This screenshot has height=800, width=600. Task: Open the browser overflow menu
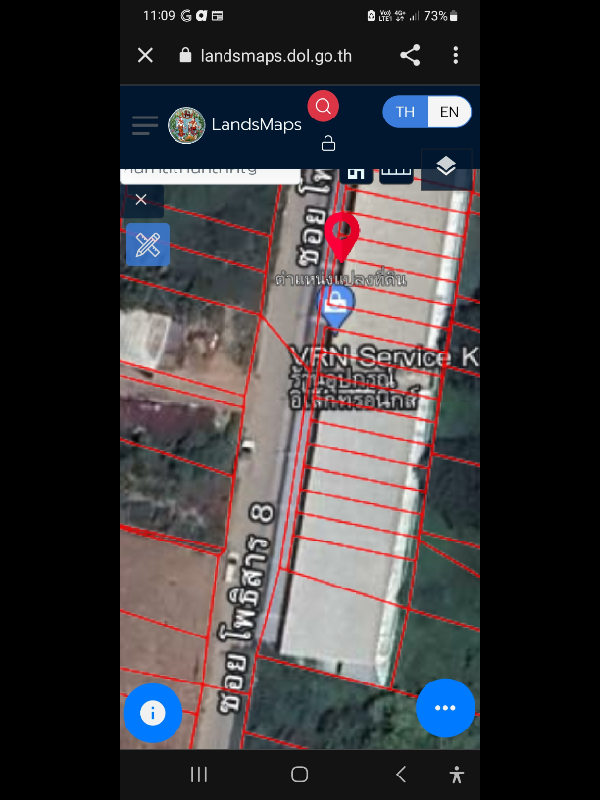(455, 55)
